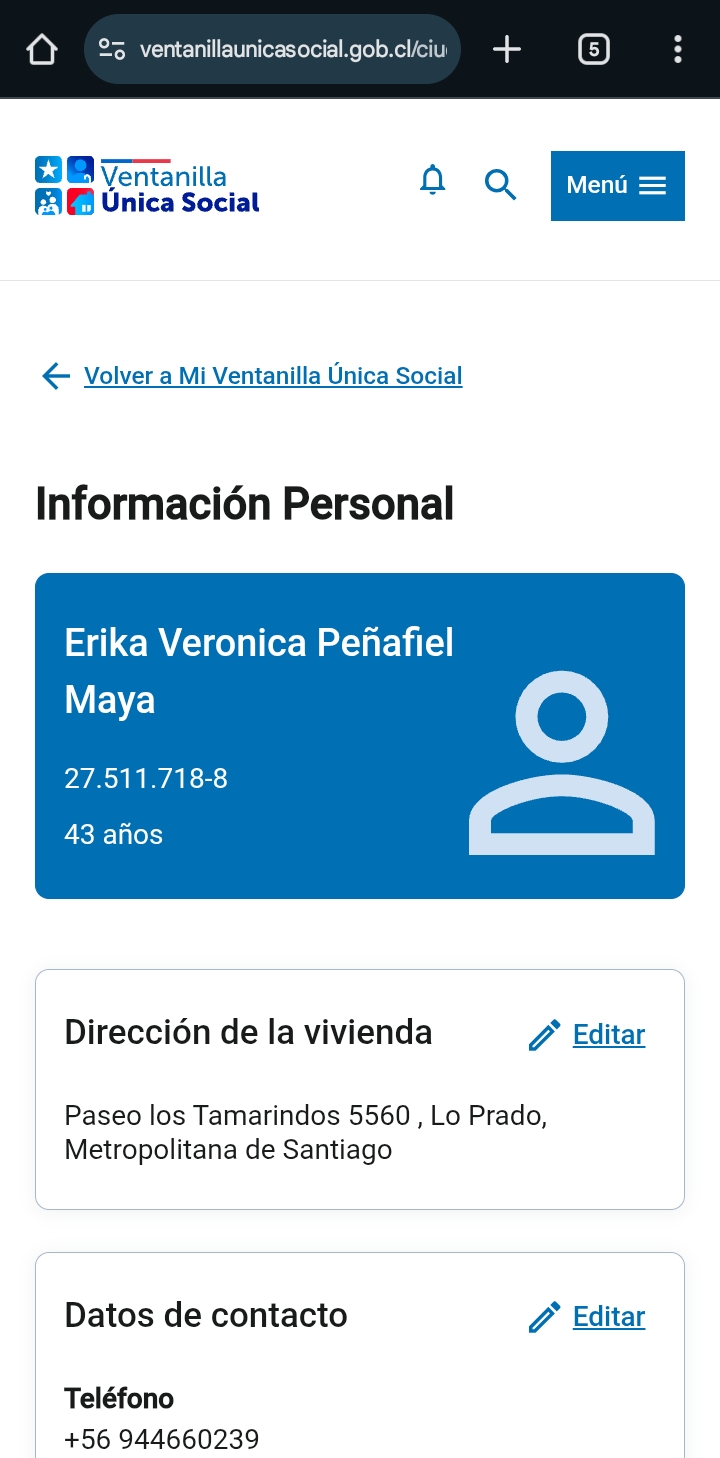Image resolution: width=720 pixels, height=1458 pixels.
Task: Focus the browser address bar
Action: [290, 49]
